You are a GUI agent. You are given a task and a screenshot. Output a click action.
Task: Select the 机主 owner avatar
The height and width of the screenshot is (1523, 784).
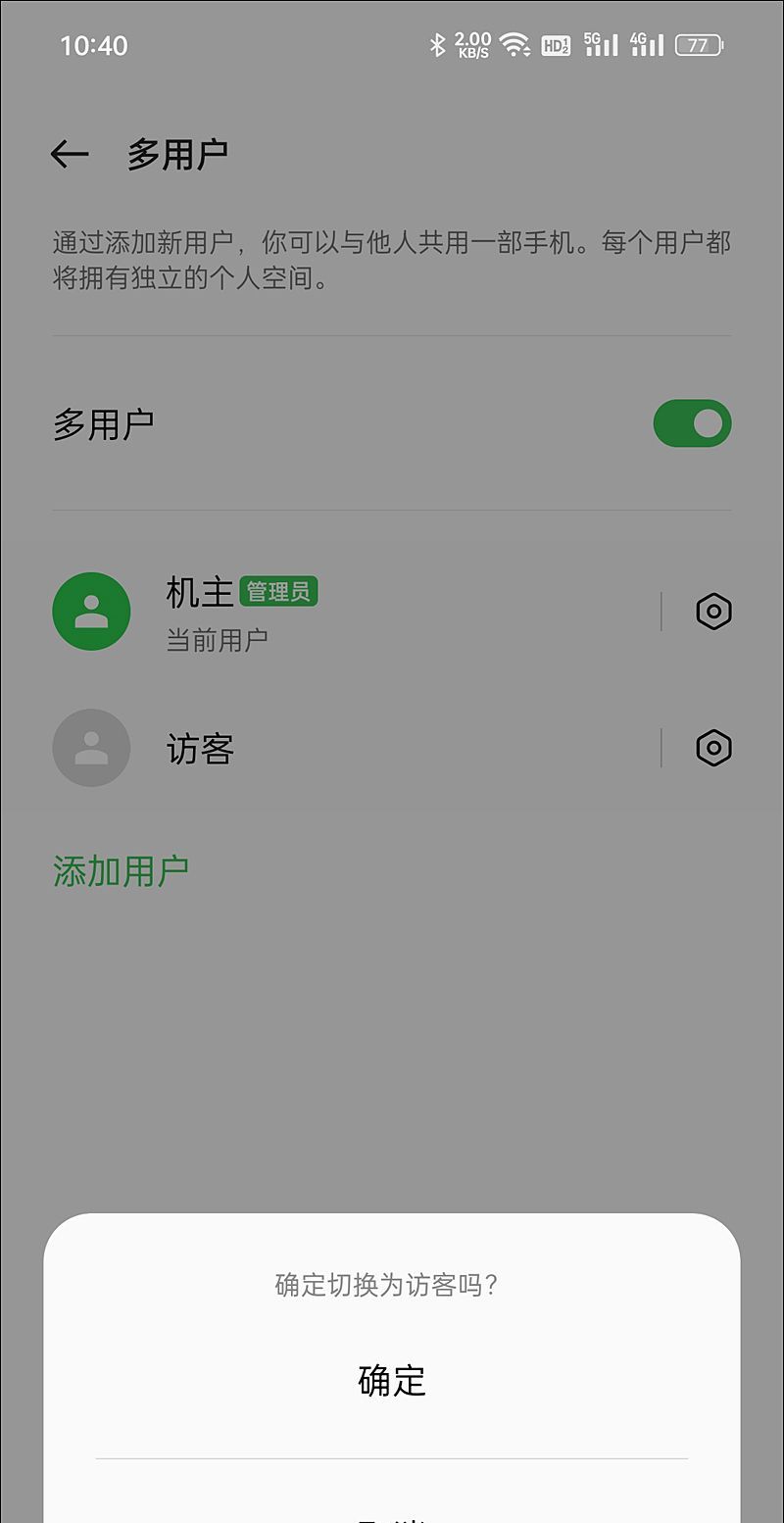[91, 611]
